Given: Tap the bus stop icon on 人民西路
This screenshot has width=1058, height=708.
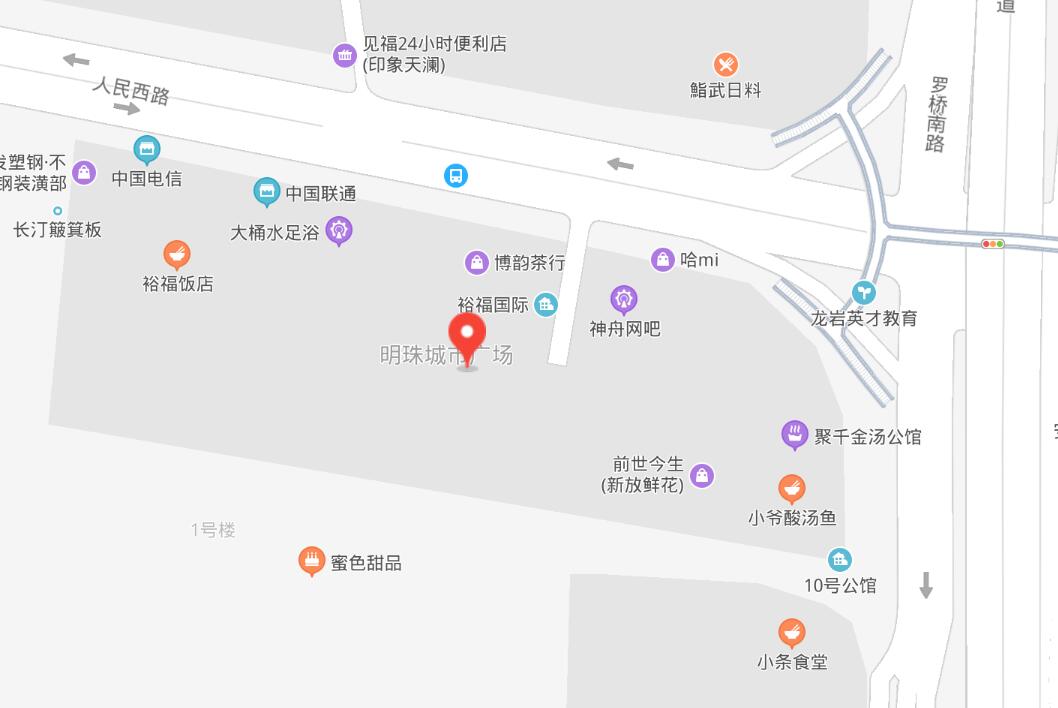Looking at the screenshot, I should click(x=456, y=176).
